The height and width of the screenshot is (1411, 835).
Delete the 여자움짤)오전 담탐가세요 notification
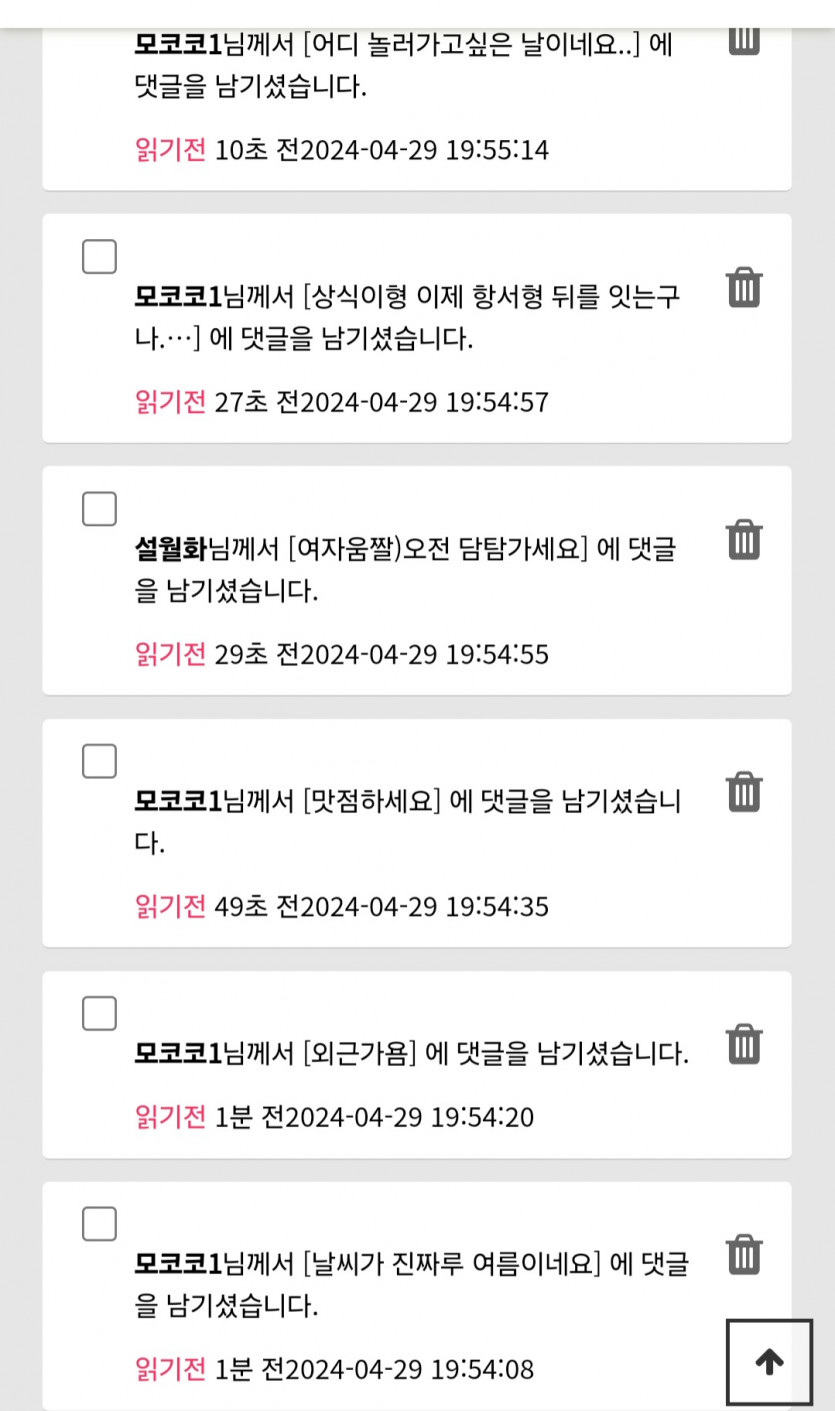(x=744, y=539)
